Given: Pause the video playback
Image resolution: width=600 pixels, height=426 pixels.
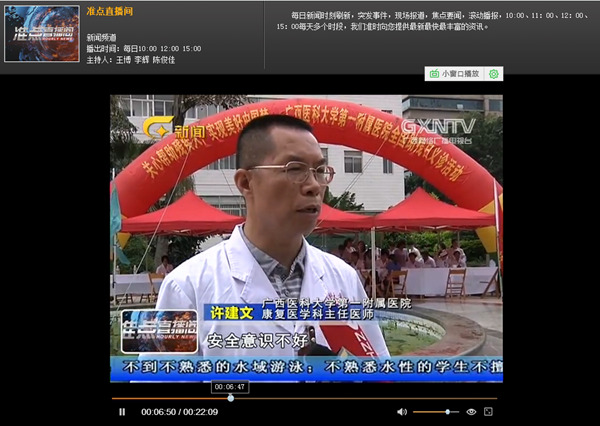Looking at the screenshot, I should (122, 412).
